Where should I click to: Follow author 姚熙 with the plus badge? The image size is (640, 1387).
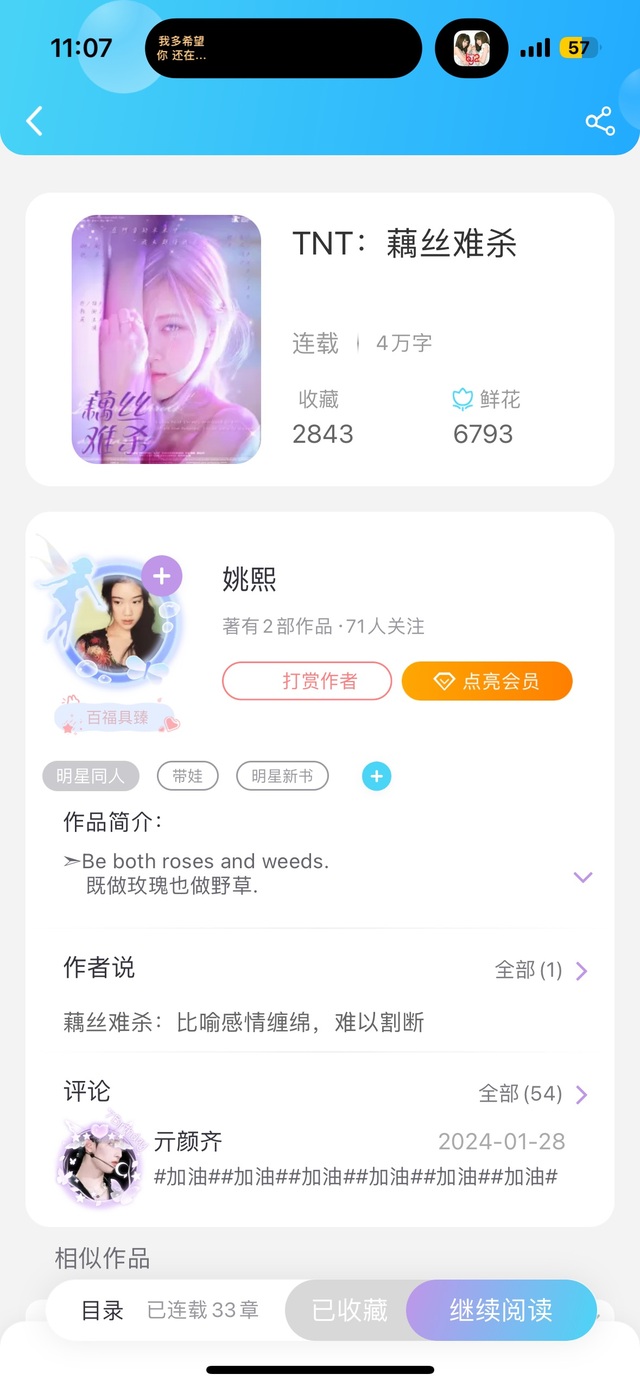162,576
